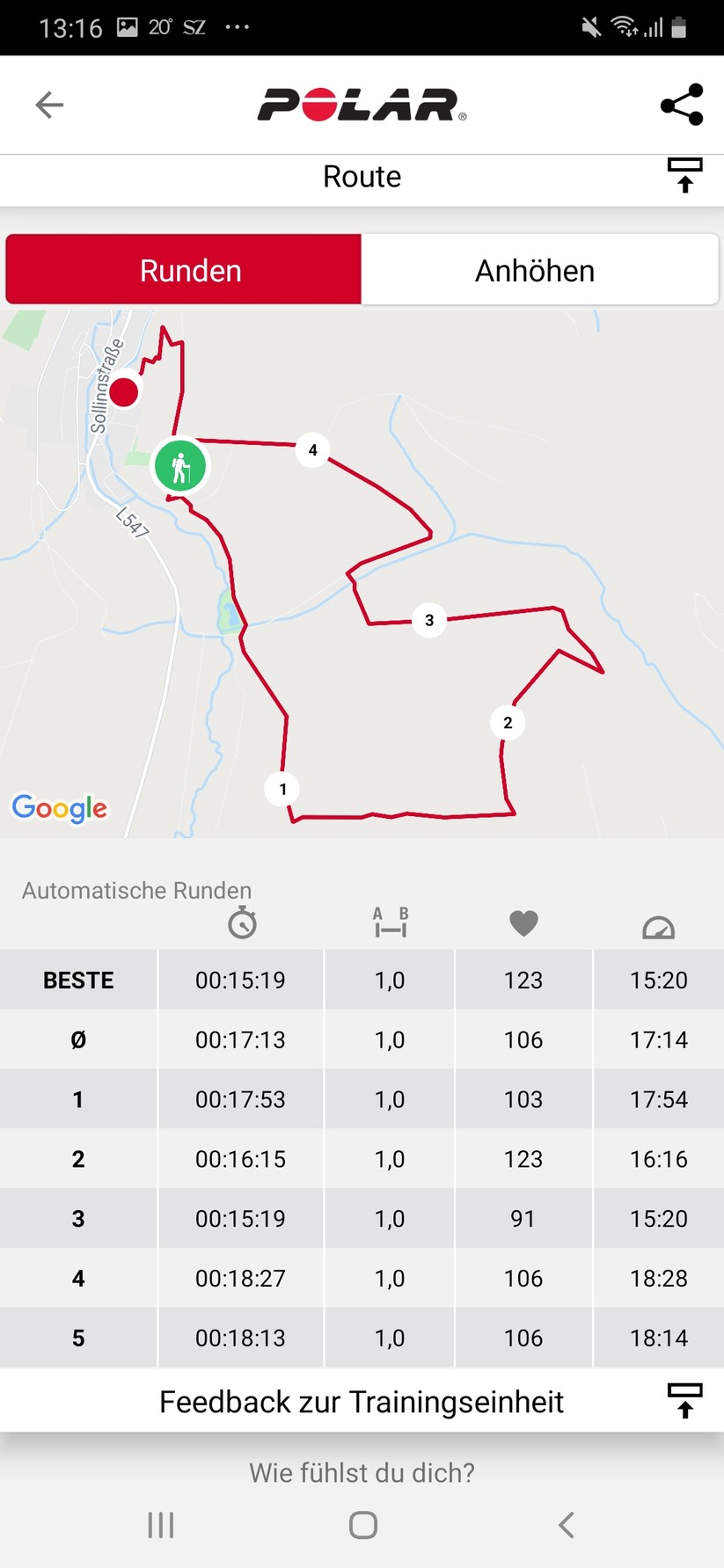Image resolution: width=724 pixels, height=1568 pixels.
Task: Open recent apps from navigation bar
Action: tap(161, 1525)
